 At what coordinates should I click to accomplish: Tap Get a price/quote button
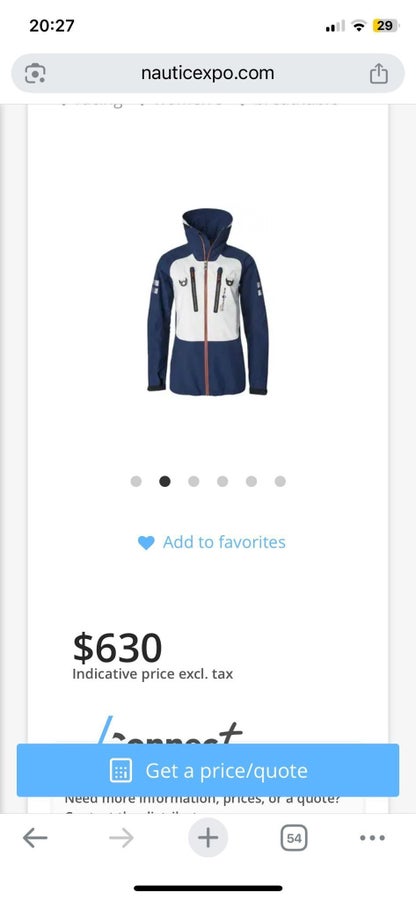208,770
